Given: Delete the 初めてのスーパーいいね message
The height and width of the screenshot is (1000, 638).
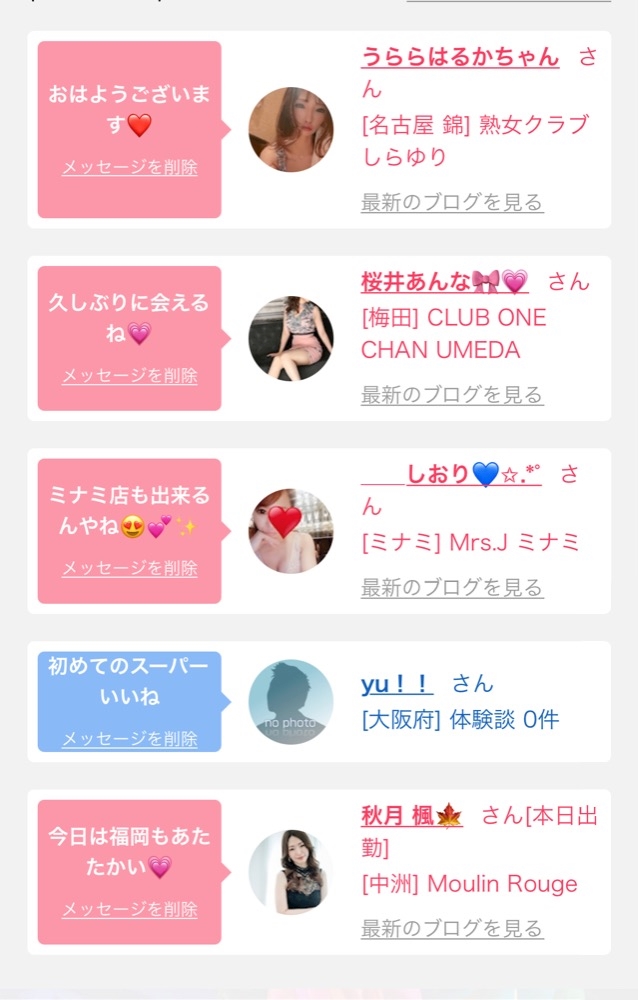Looking at the screenshot, I should (129, 739).
